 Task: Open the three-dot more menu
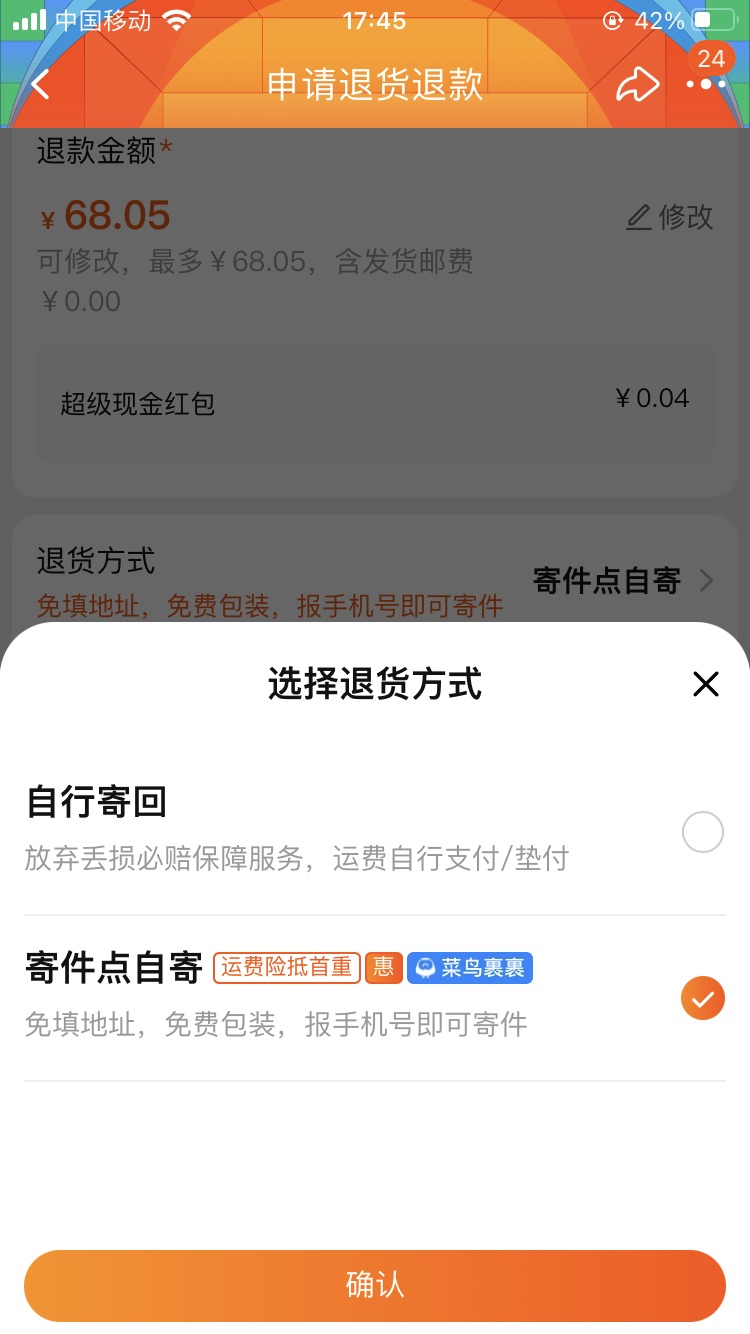click(x=706, y=84)
